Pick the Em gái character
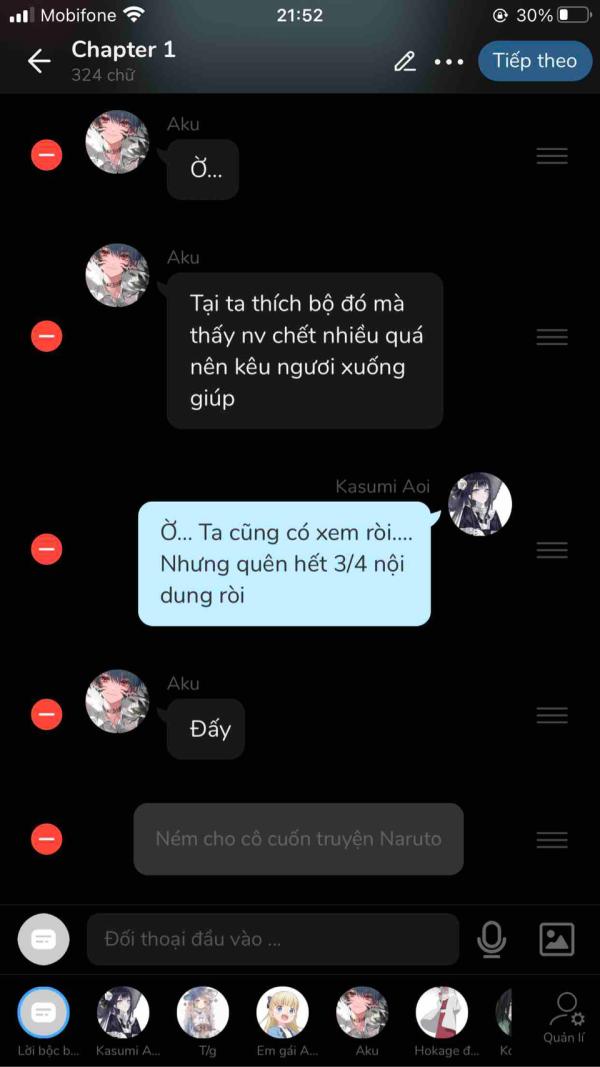This screenshot has width=600, height=1067. (282, 1013)
